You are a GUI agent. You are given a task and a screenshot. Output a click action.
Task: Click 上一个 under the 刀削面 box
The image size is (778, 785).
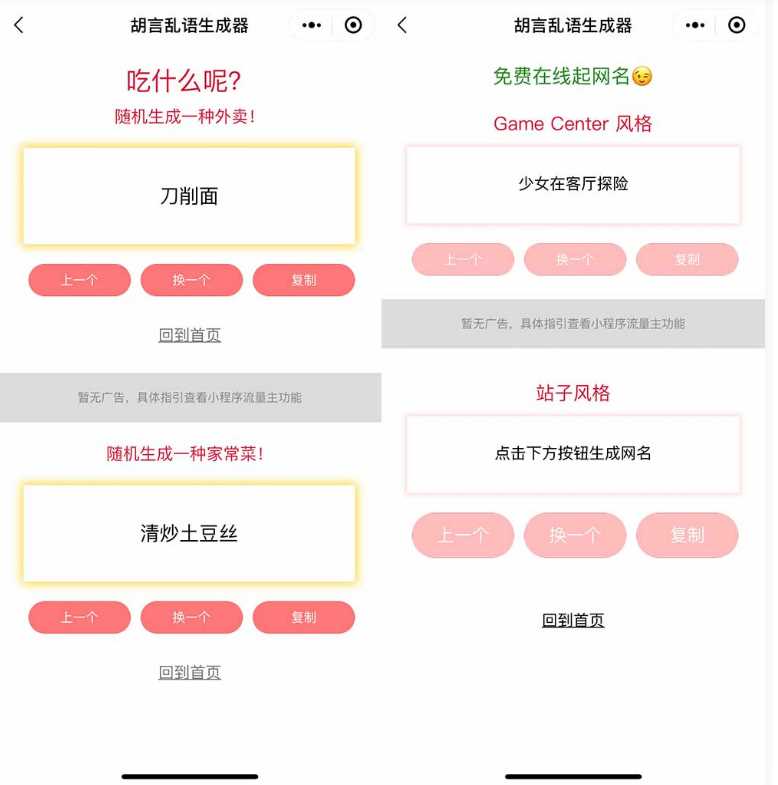point(79,280)
